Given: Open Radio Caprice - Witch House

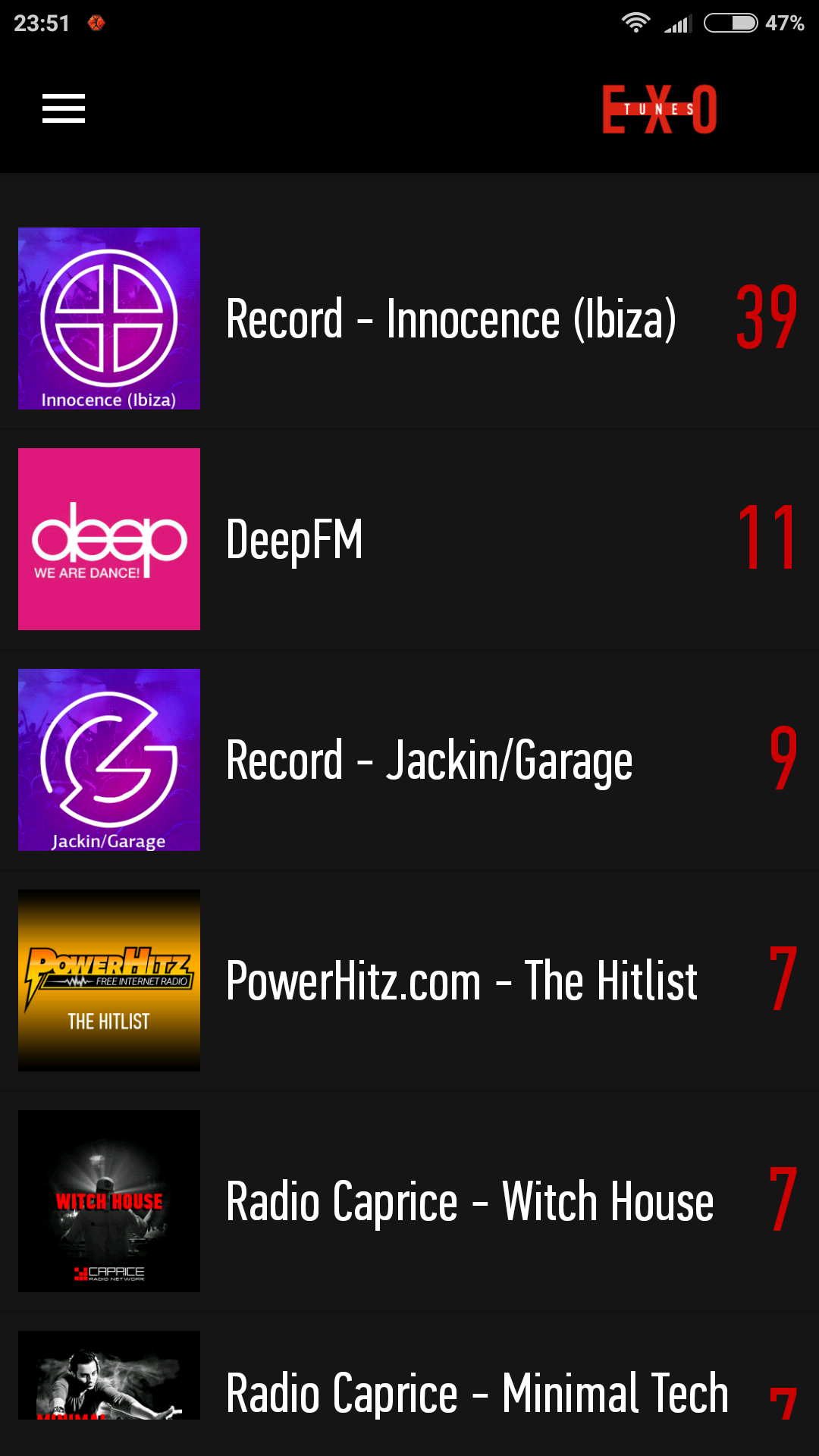Looking at the screenshot, I should [x=409, y=1201].
